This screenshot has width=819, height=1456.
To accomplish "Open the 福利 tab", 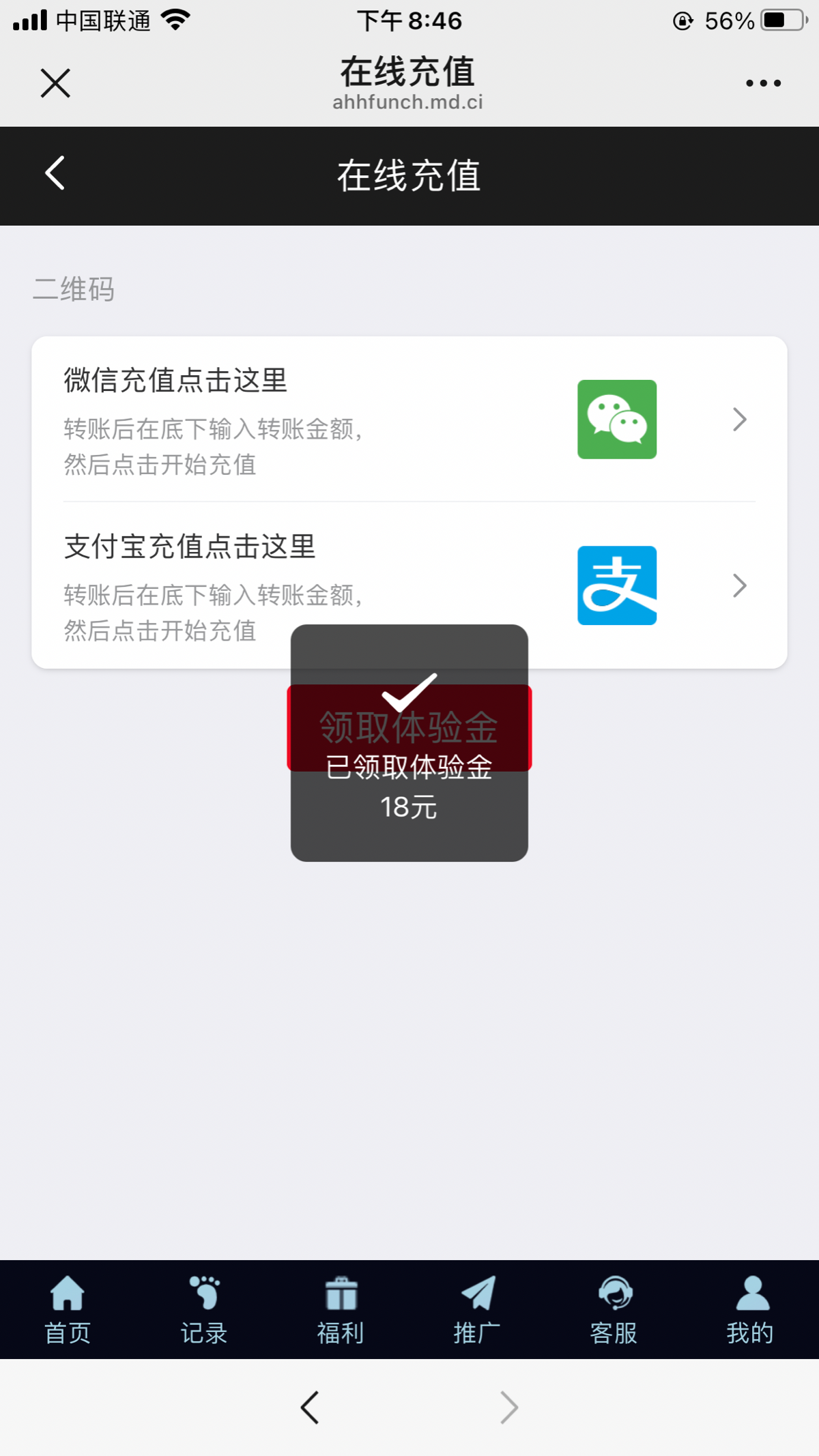I will 341,1310.
